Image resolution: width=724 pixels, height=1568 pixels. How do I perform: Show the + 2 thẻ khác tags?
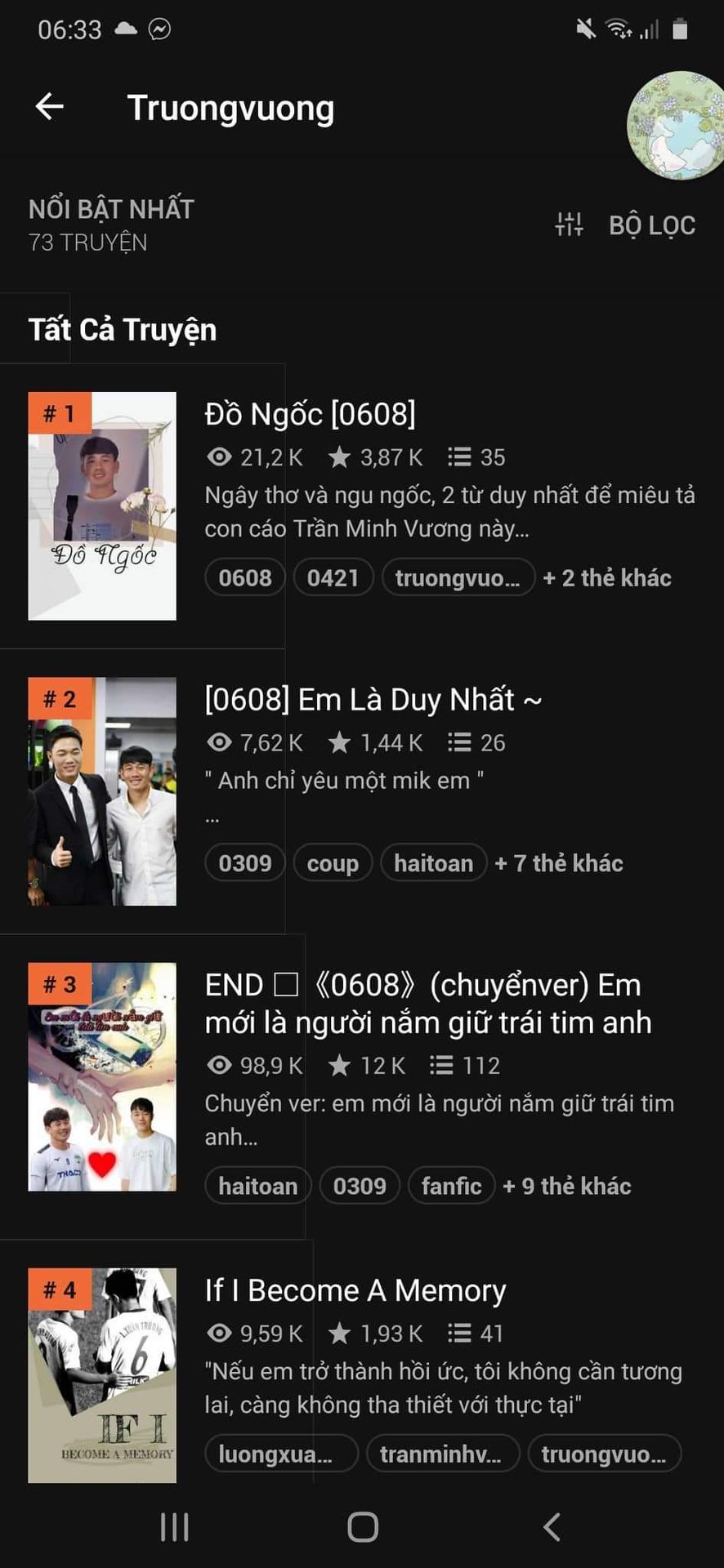pos(607,578)
